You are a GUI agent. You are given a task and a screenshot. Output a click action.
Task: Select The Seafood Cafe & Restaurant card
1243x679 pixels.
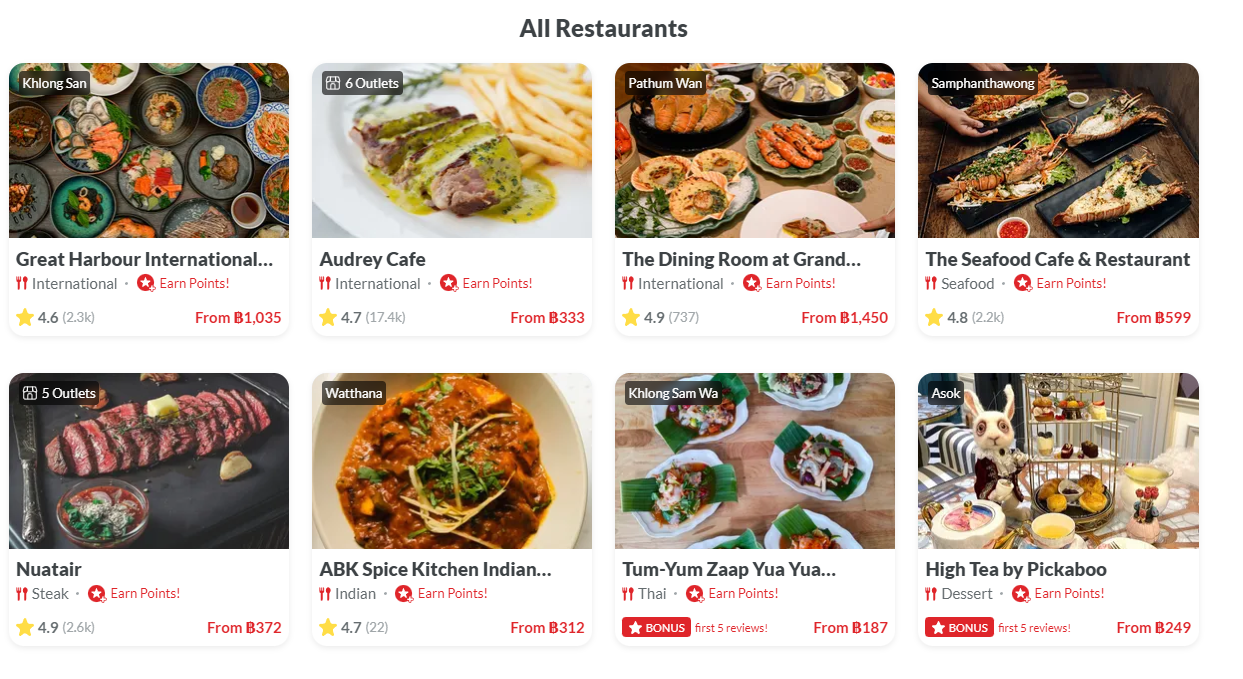[x=1057, y=198]
